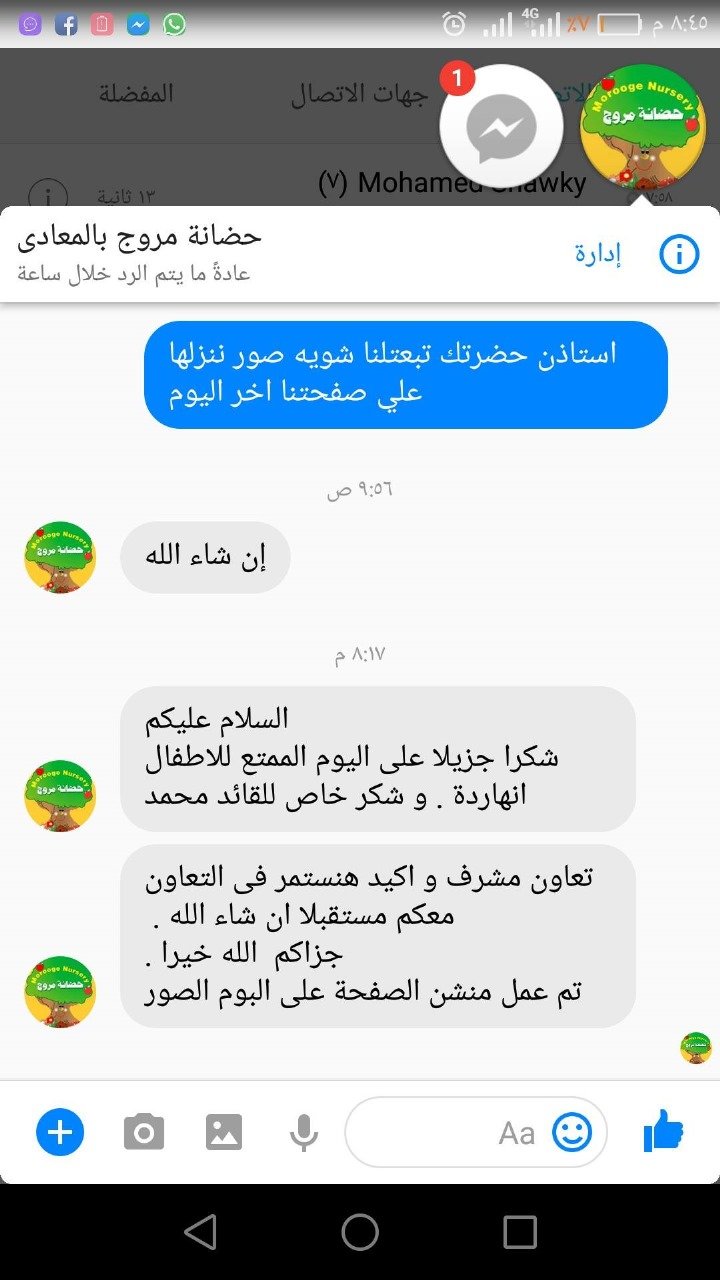This screenshot has width=720, height=1280.
Task: Go to the home screen
Action: pos(360,1232)
